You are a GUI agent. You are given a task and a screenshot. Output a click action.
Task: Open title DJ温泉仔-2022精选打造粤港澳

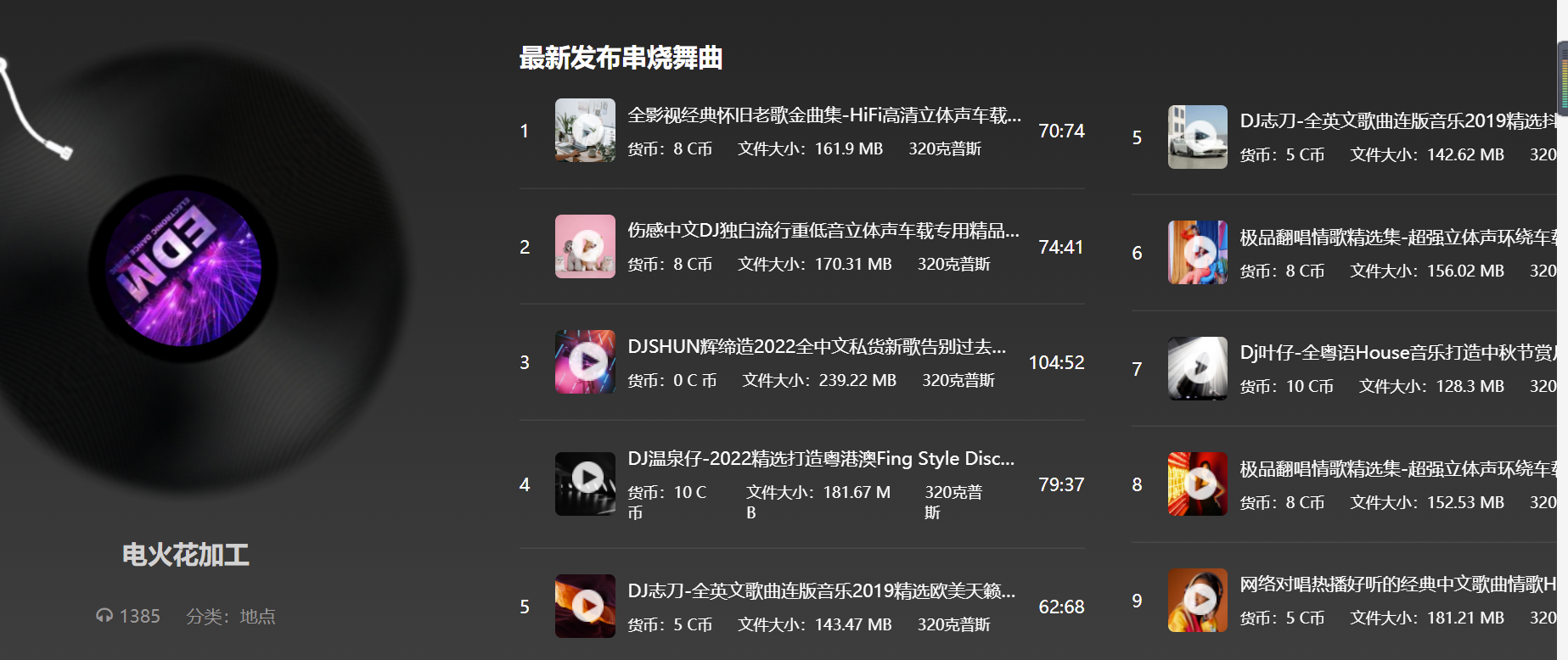820,459
